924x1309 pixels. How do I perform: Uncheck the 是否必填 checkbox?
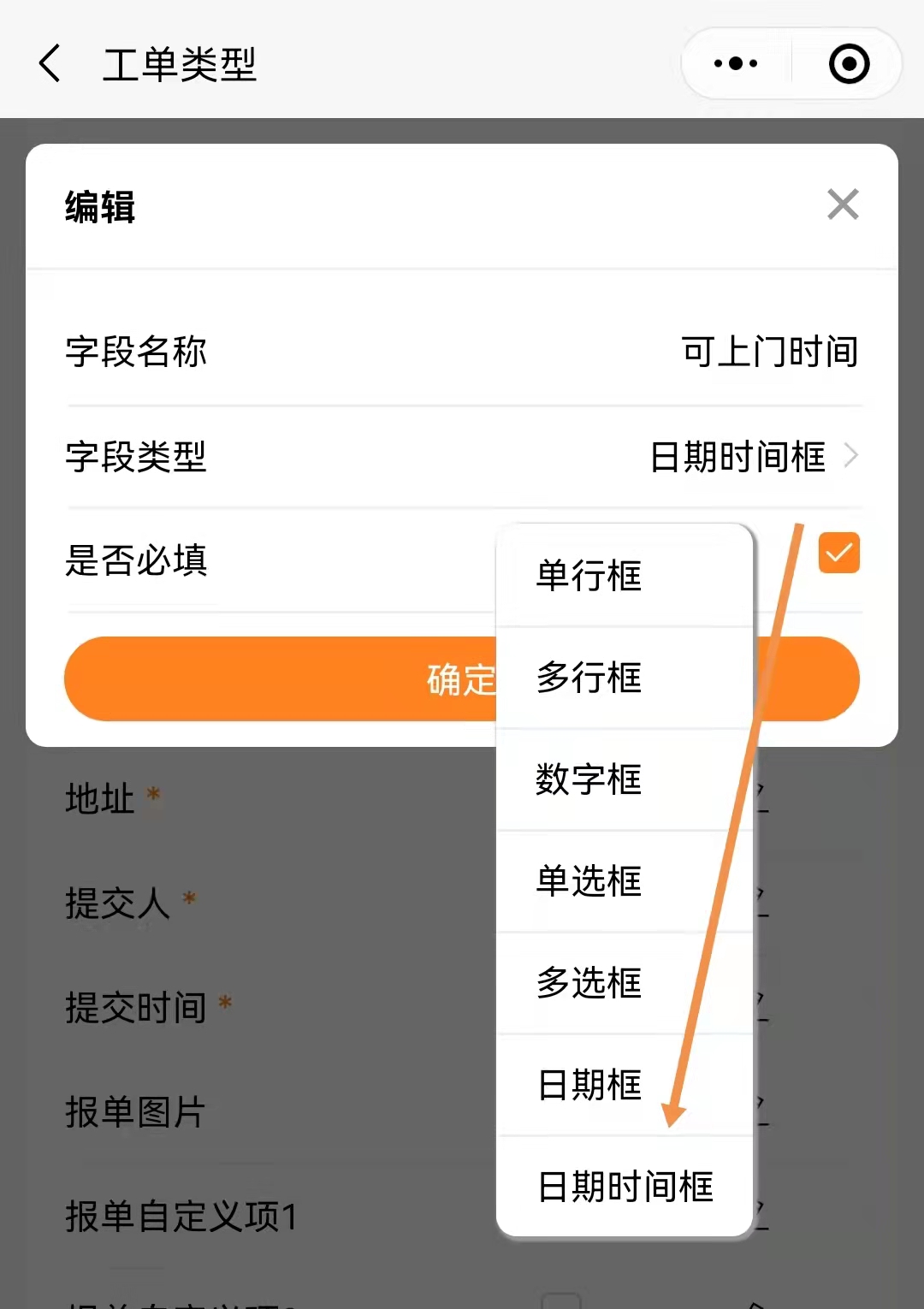[838, 553]
